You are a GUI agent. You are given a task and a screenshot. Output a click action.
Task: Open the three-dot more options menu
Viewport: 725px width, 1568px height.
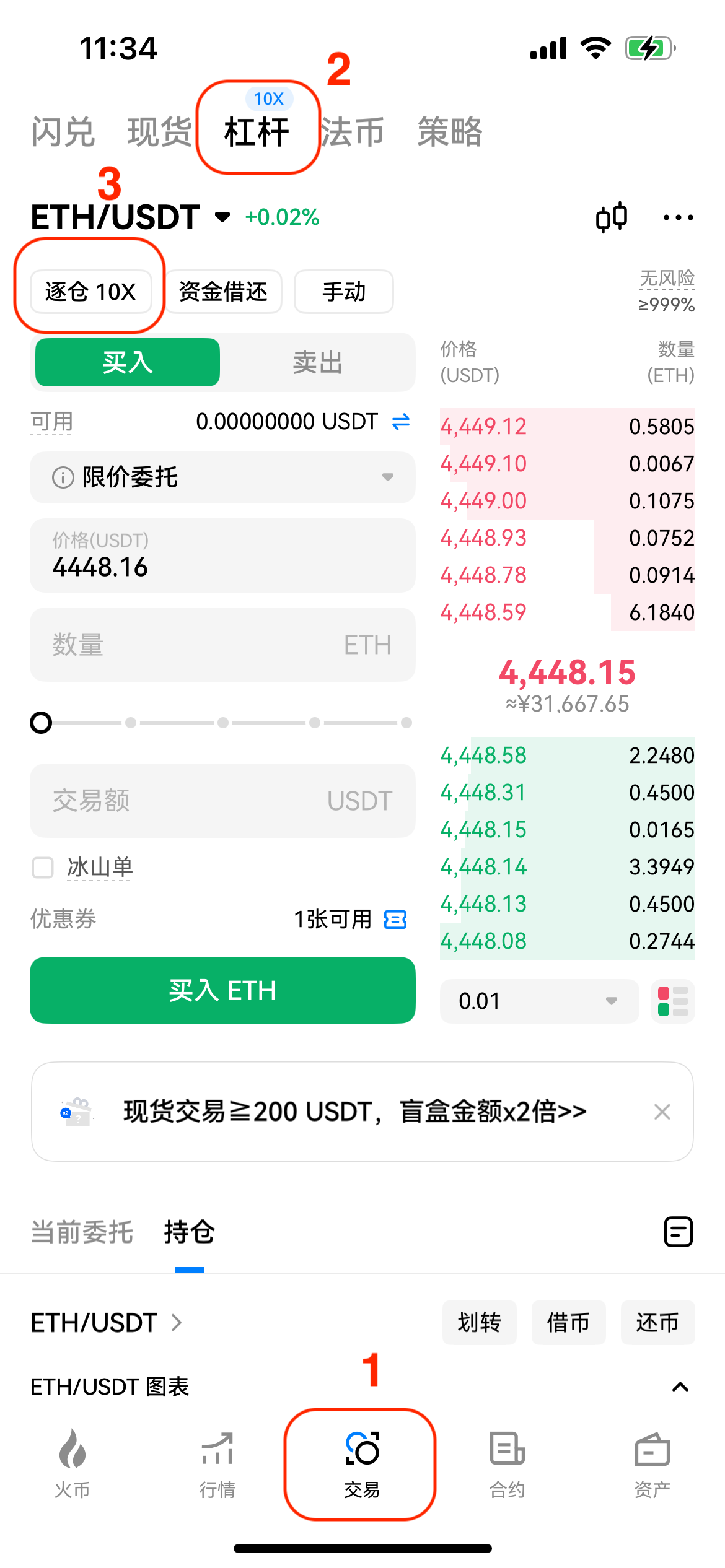pyautogui.click(x=678, y=218)
